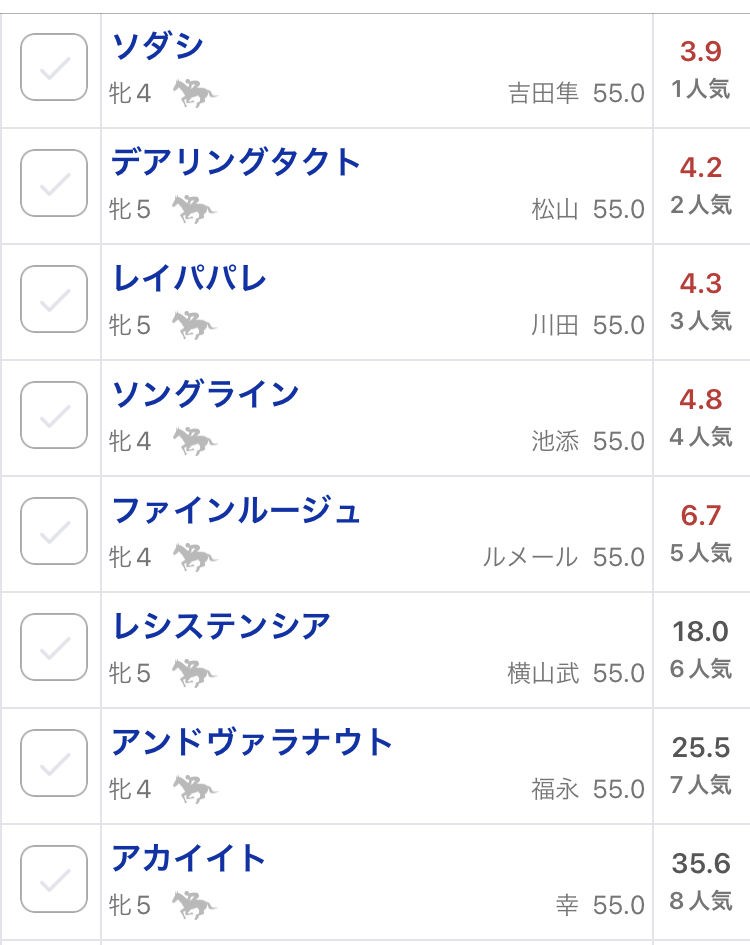Open horse details for ソダシ
This screenshot has height=945, width=750.
[x=157, y=46]
